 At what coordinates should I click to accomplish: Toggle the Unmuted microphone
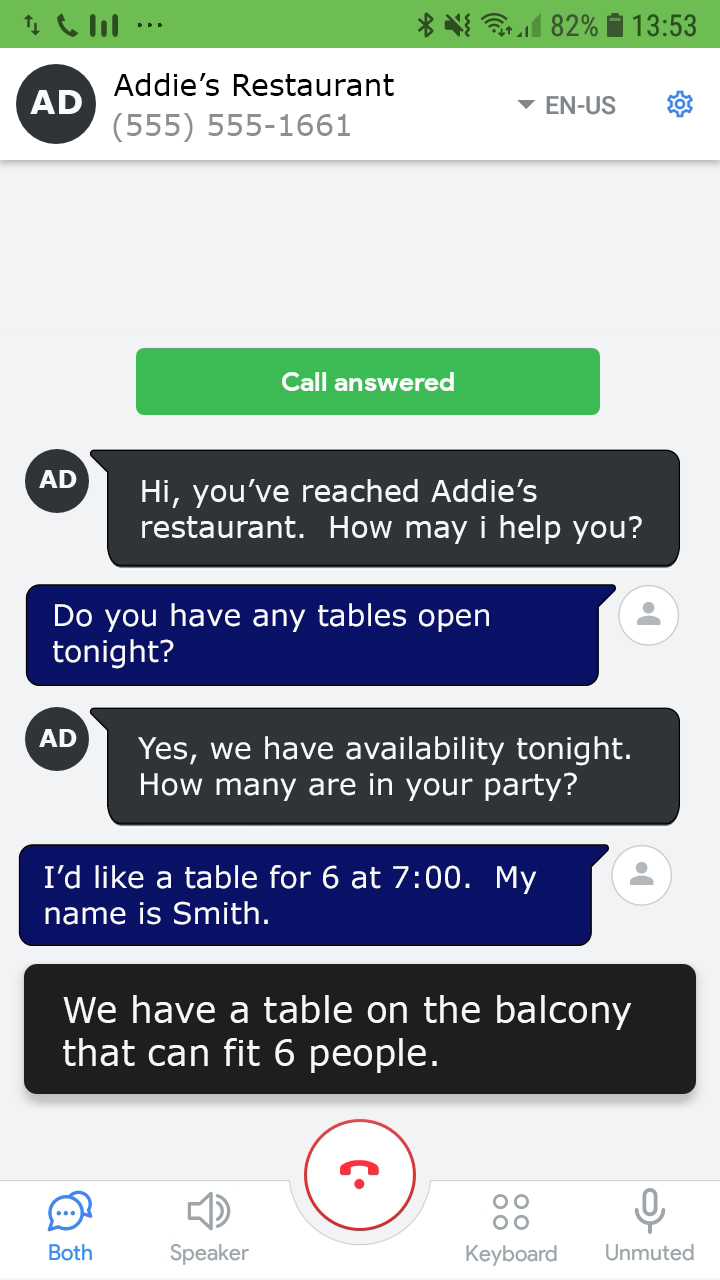coord(649,1227)
